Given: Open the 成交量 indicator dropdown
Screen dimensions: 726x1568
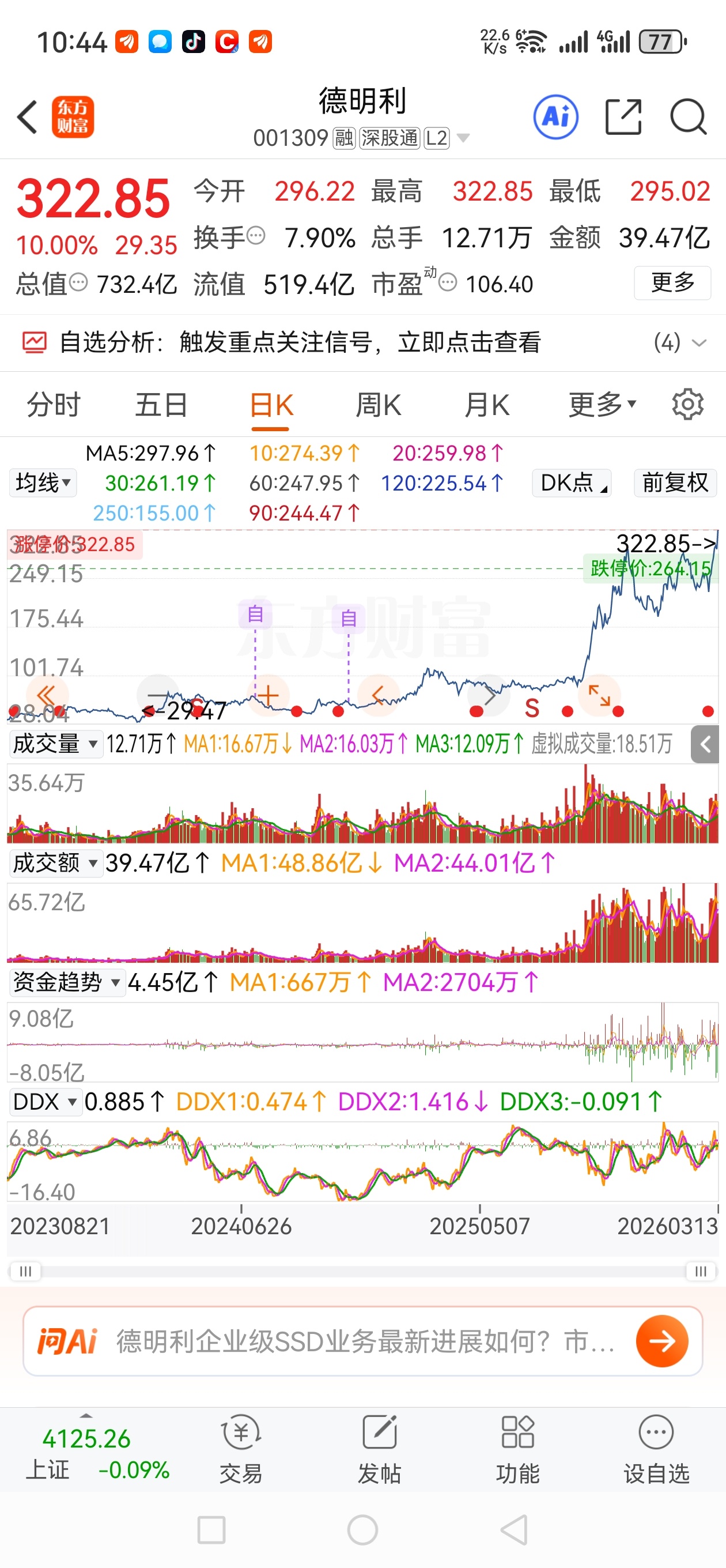Looking at the screenshot, I should pyautogui.click(x=55, y=744).
